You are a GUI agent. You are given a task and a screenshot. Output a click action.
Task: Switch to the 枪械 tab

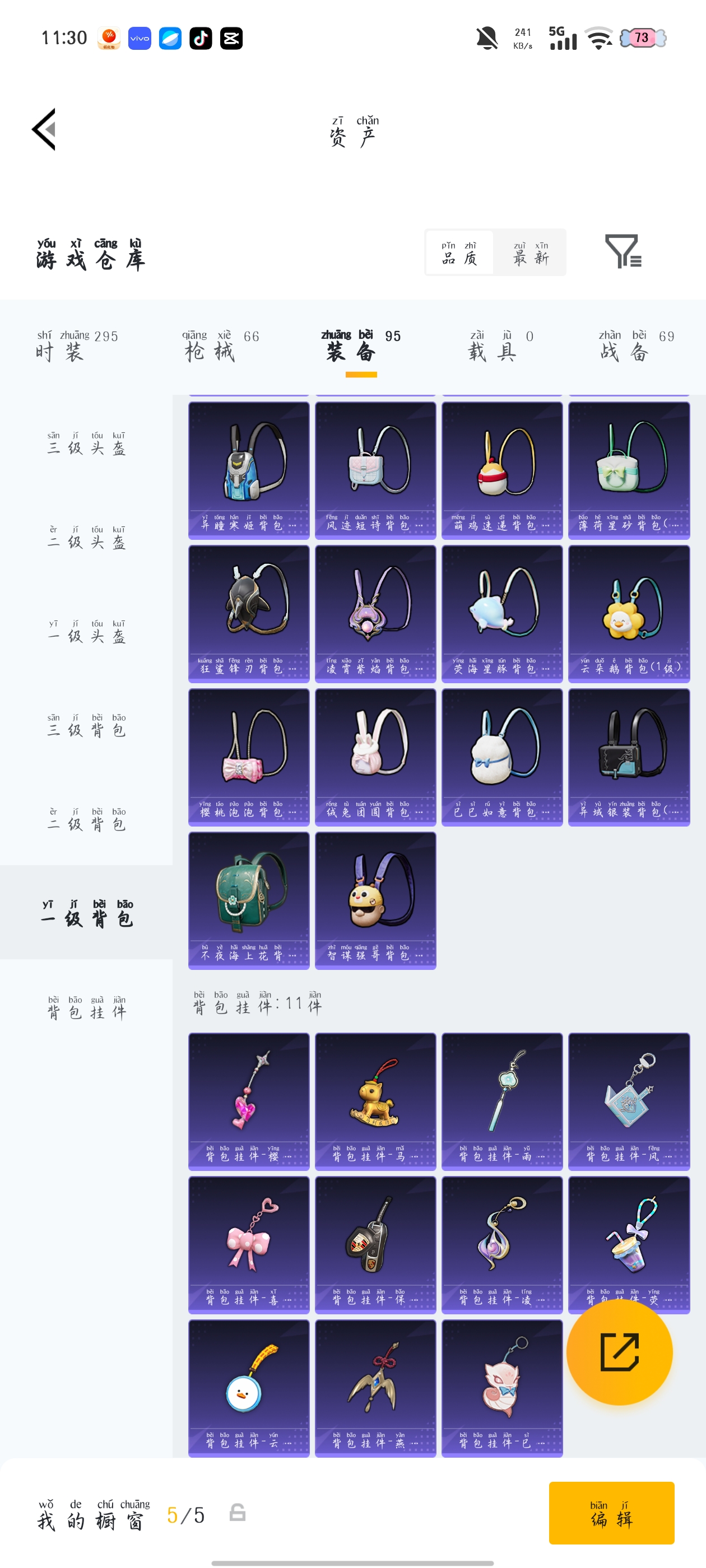coord(221,346)
